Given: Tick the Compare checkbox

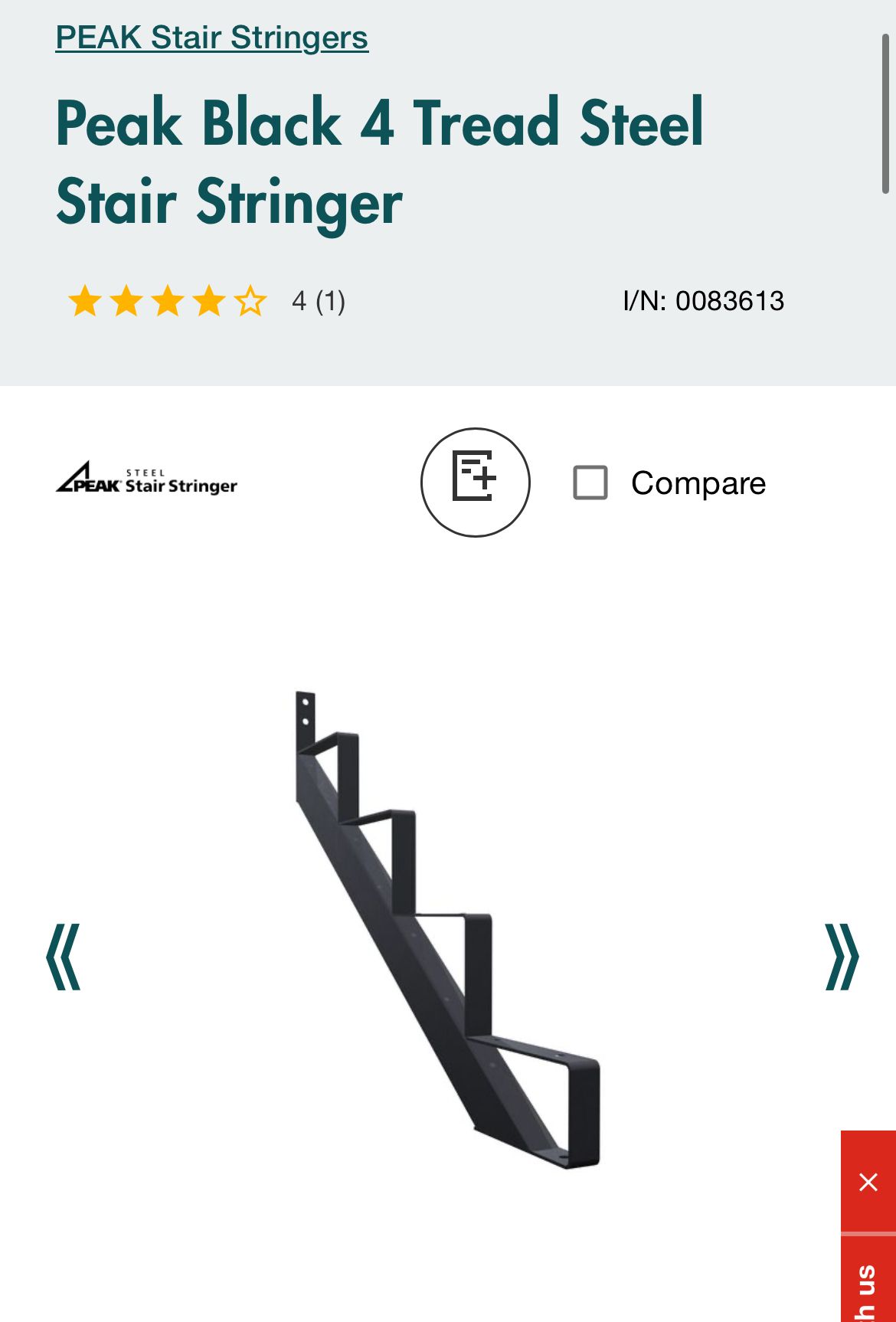Looking at the screenshot, I should [x=590, y=483].
